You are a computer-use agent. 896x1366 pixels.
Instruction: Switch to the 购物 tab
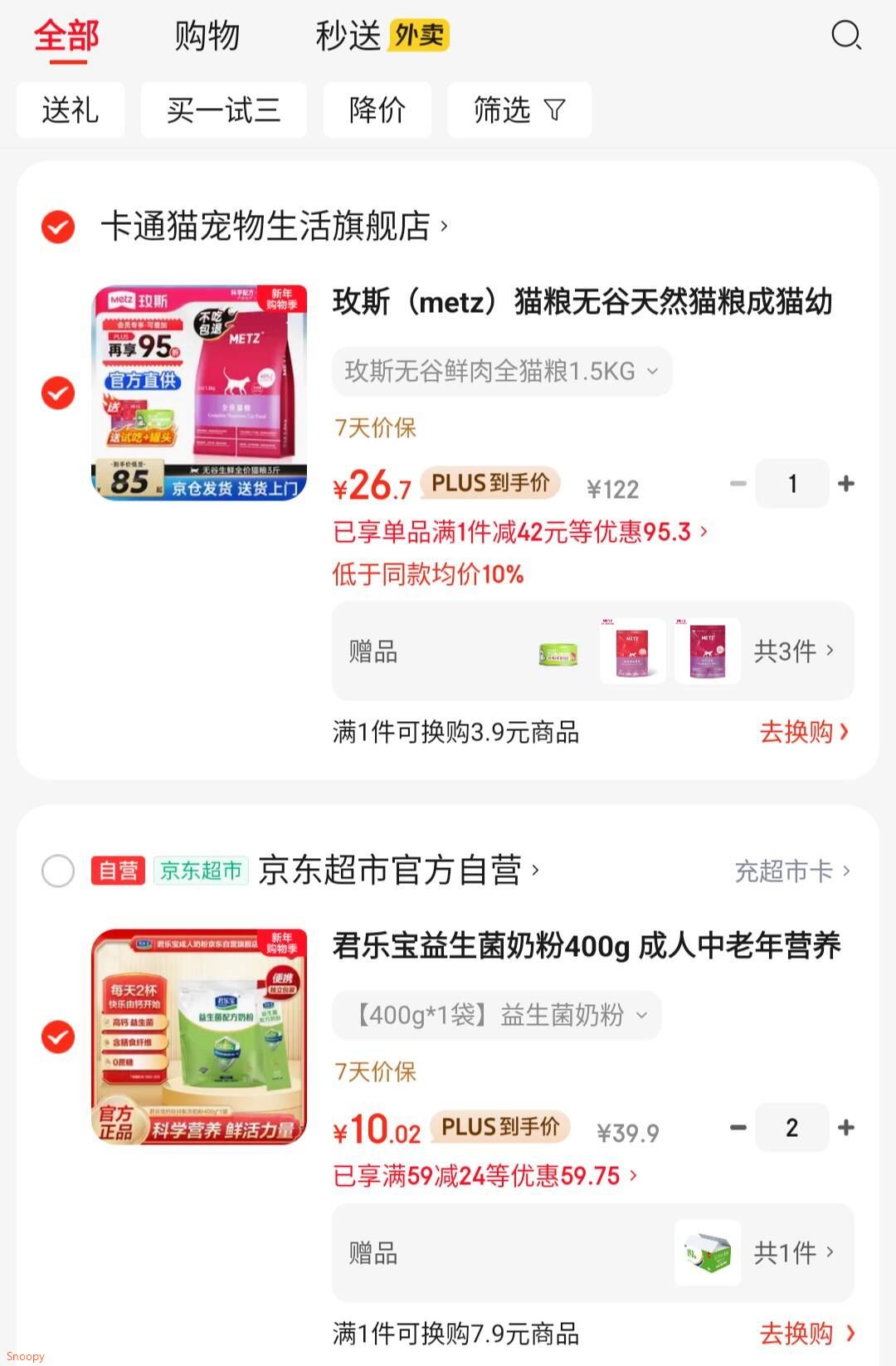pos(207,37)
